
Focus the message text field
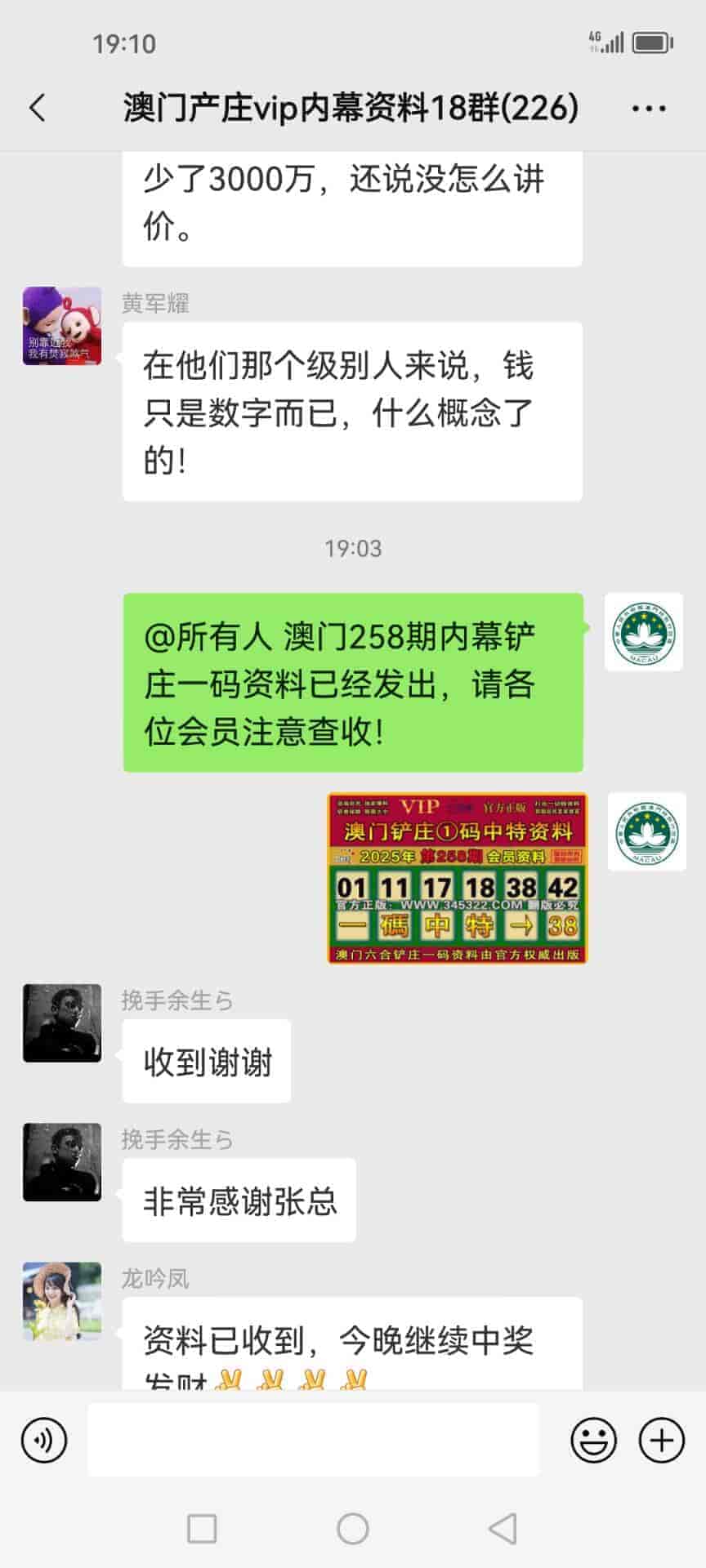[313, 1440]
